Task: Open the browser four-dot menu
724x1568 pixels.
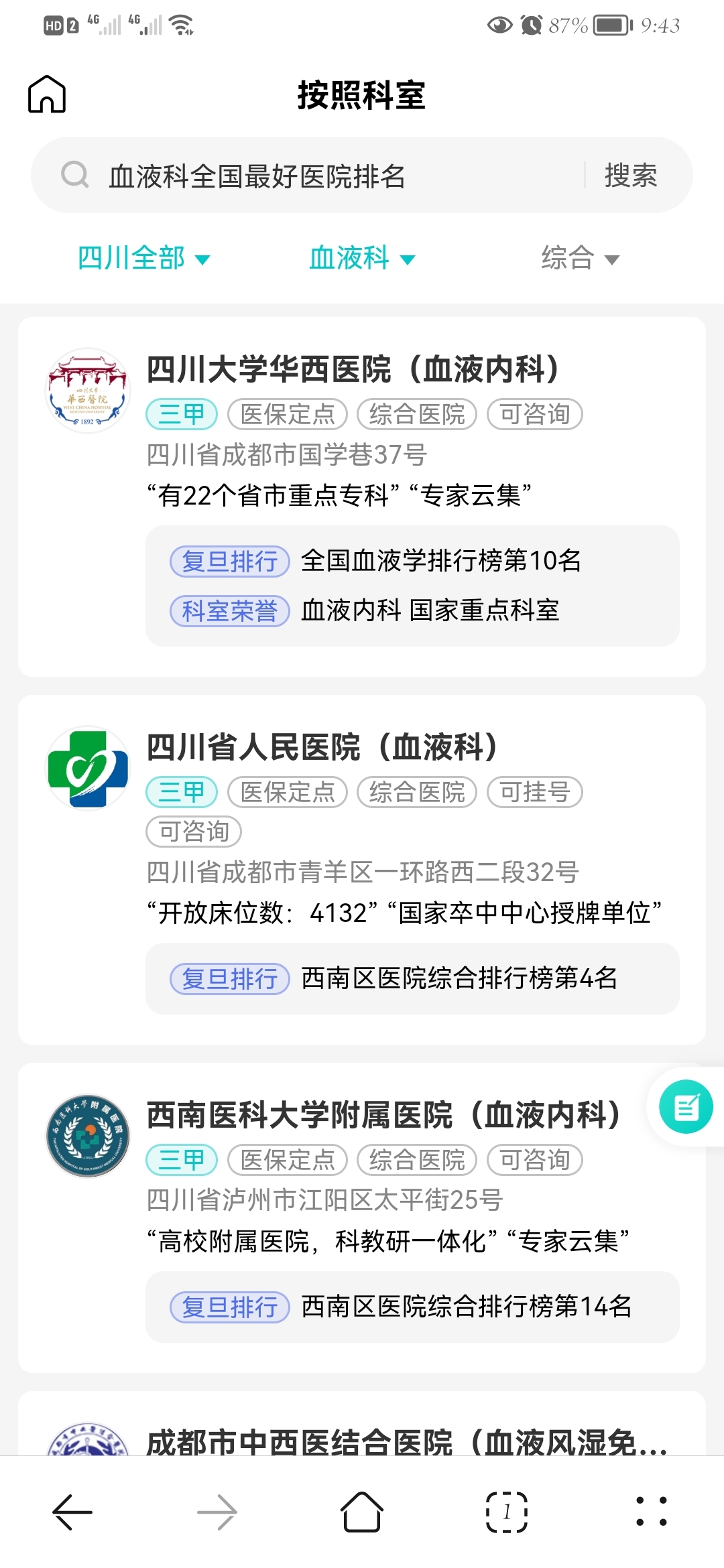Action: (x=652, y=1512)
